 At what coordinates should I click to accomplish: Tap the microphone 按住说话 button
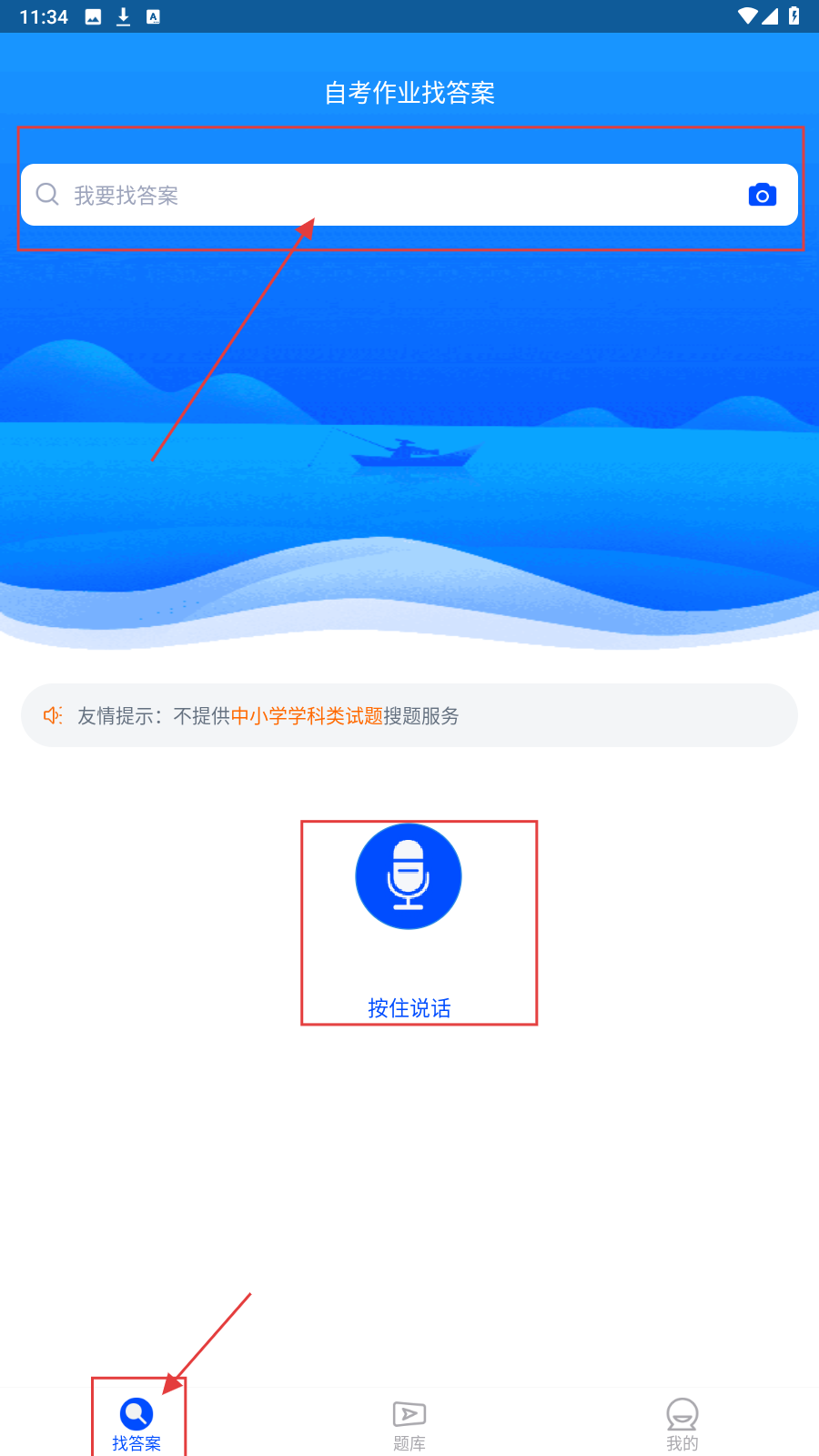point(409,876)
